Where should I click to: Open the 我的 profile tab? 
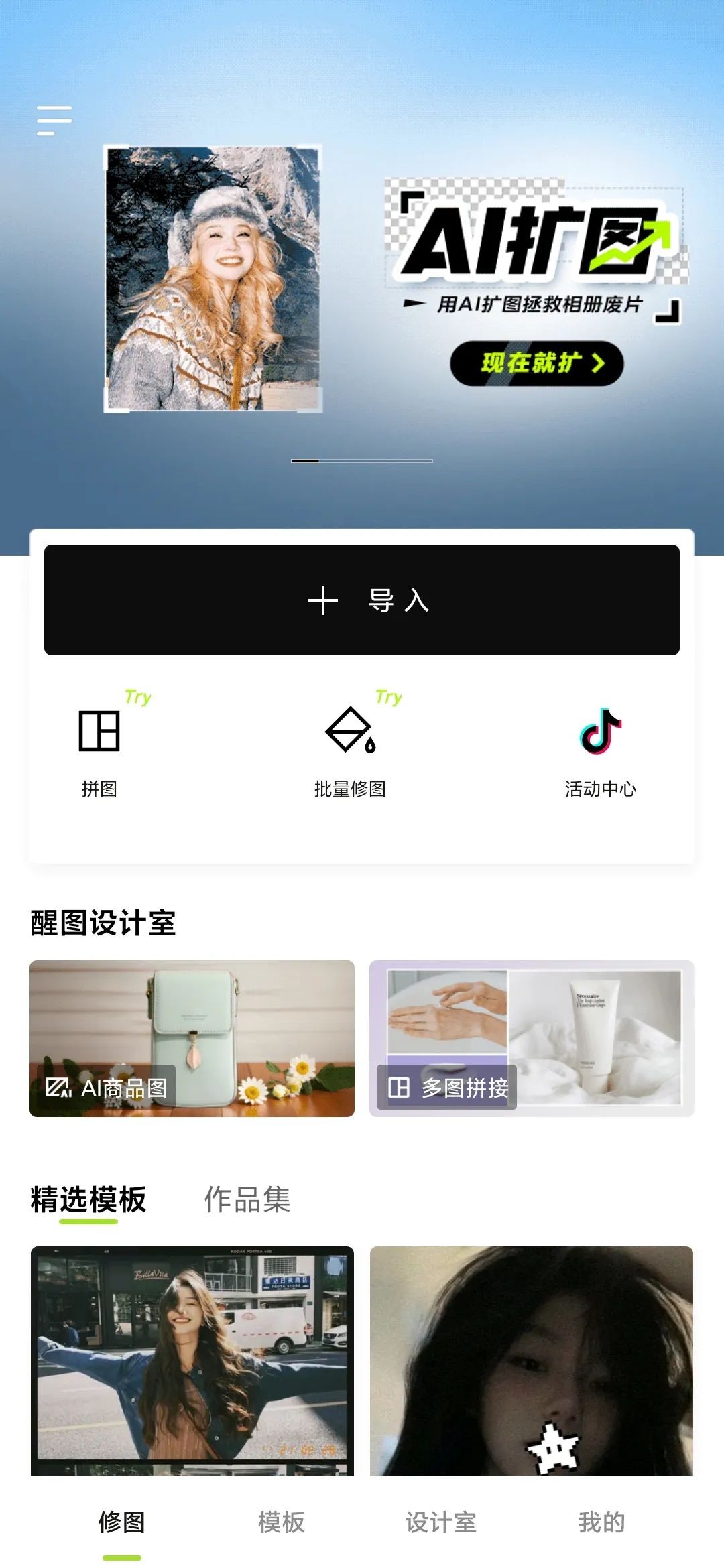(x=601, y=1522)
